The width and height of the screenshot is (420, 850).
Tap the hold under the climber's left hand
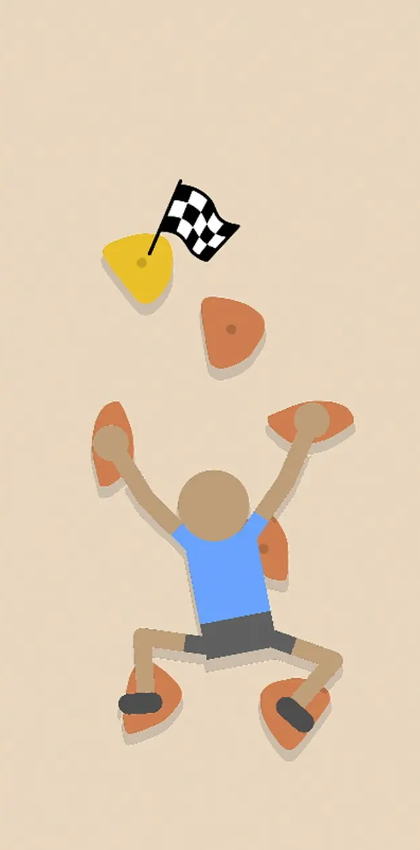[x=112, y=443]
